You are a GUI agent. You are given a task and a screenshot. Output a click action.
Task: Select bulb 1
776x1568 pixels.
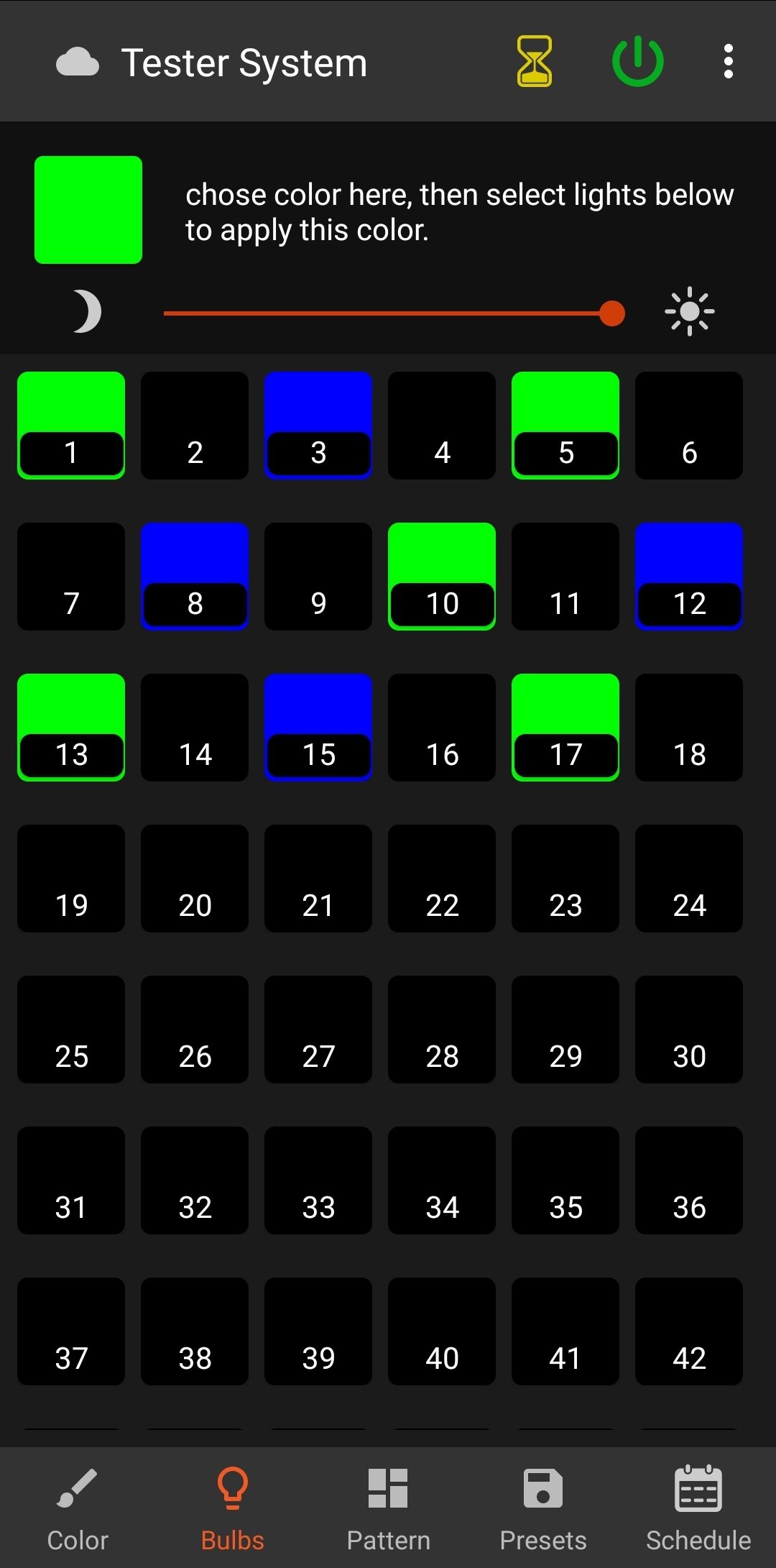click(71, 426)
